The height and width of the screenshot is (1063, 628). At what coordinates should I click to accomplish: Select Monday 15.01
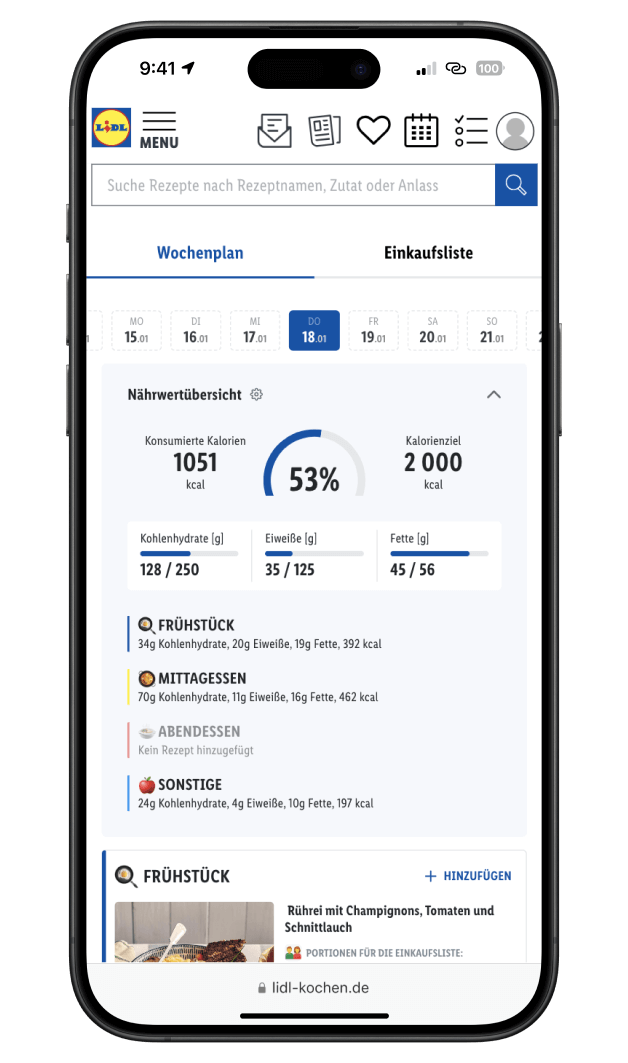[x=137, y=331]
